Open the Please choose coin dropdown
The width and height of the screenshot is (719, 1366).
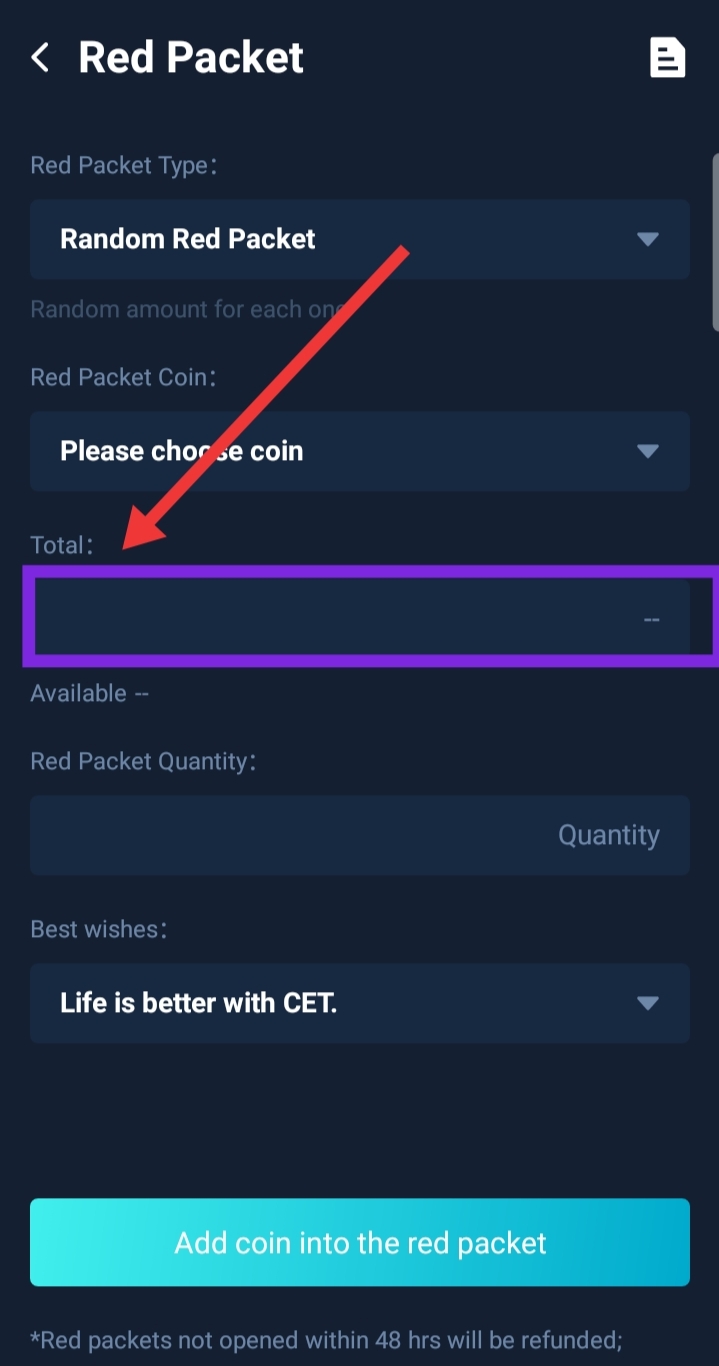[360, 451]
